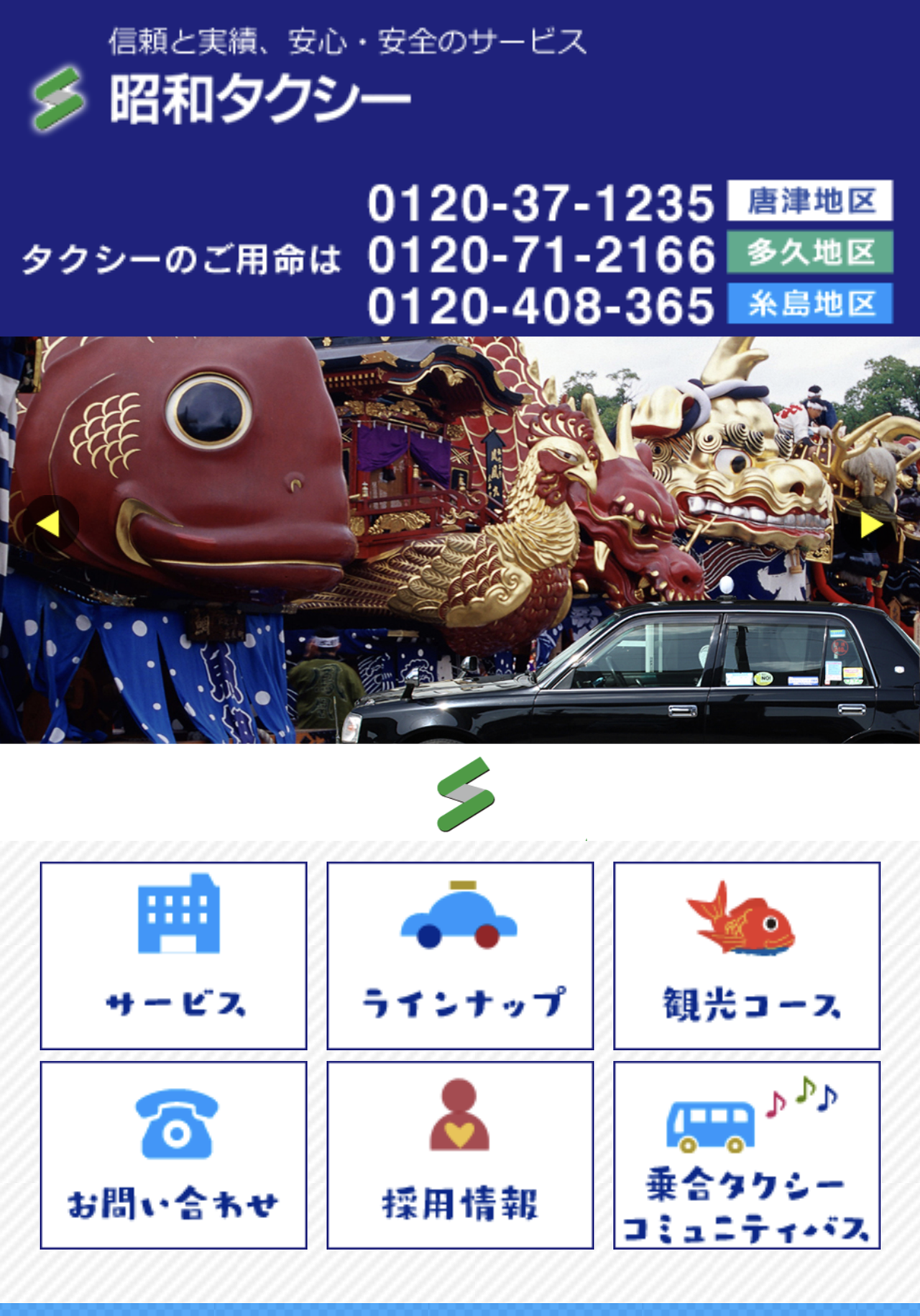This screenshot has height=1316, width=920.
Task: Call the 多久地区 number 0120-71-2166
Action: pyautogui.click(x=540, y=255)
